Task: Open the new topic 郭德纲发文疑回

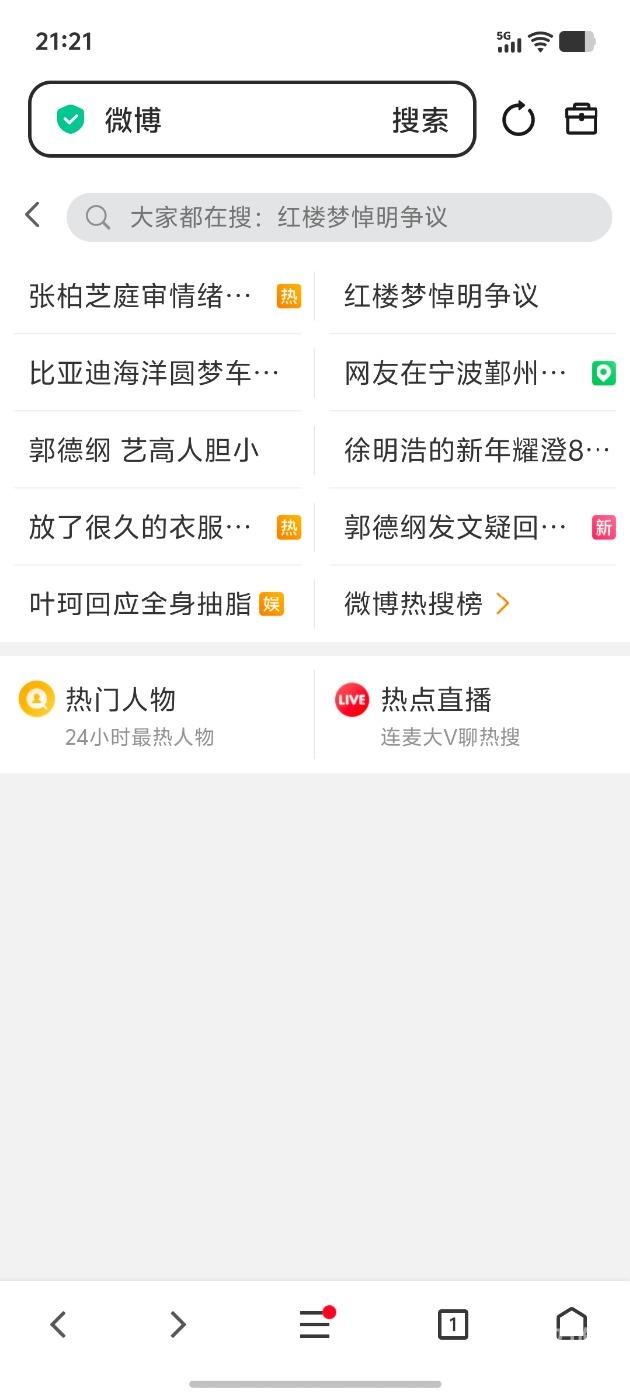Action: pos(456,527)
